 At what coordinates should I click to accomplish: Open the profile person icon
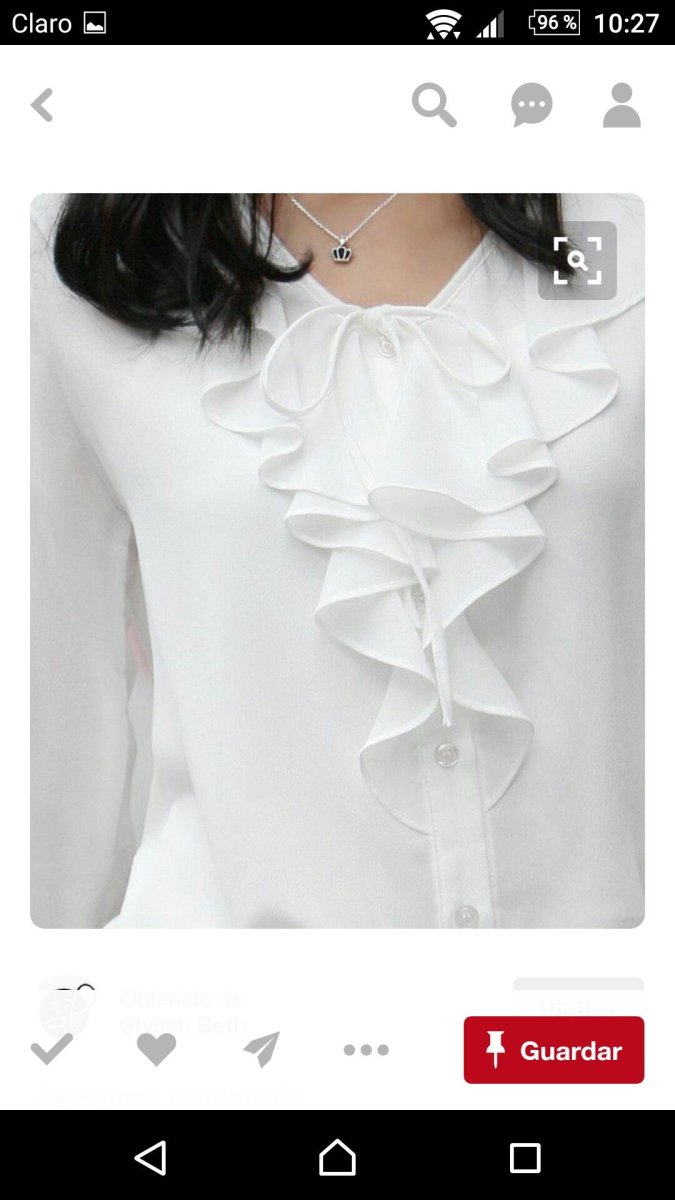[621, 105]
